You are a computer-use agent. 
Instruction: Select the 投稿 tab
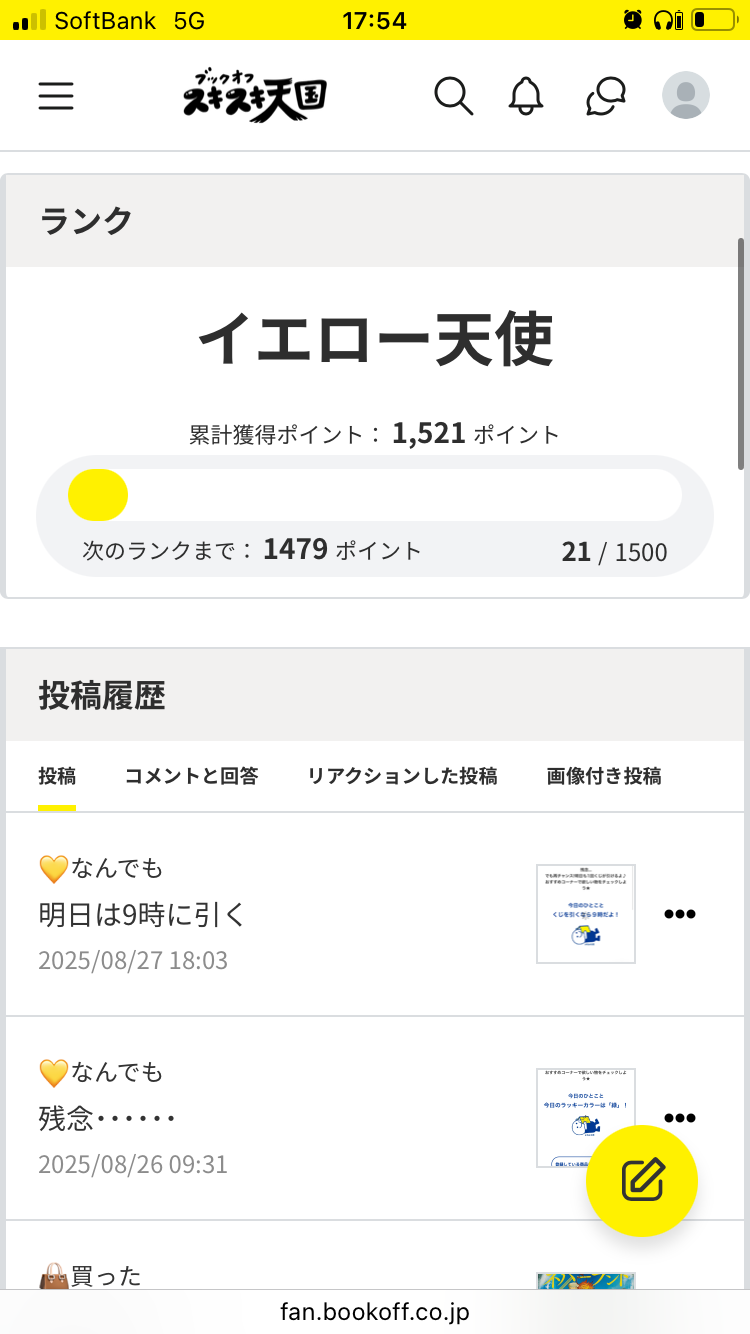pyautogui.click(x=57, y=776)
